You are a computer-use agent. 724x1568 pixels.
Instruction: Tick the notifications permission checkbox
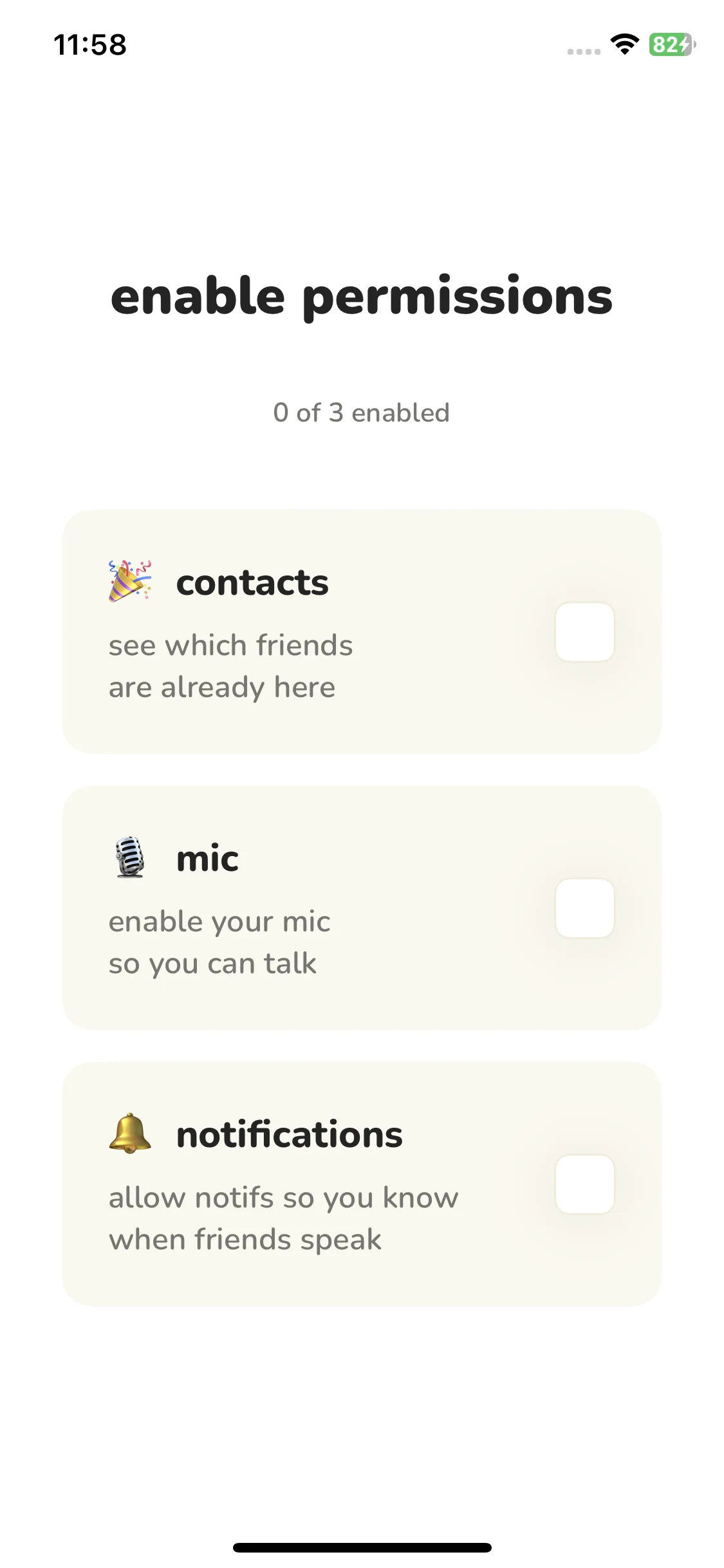[584, 1184]
